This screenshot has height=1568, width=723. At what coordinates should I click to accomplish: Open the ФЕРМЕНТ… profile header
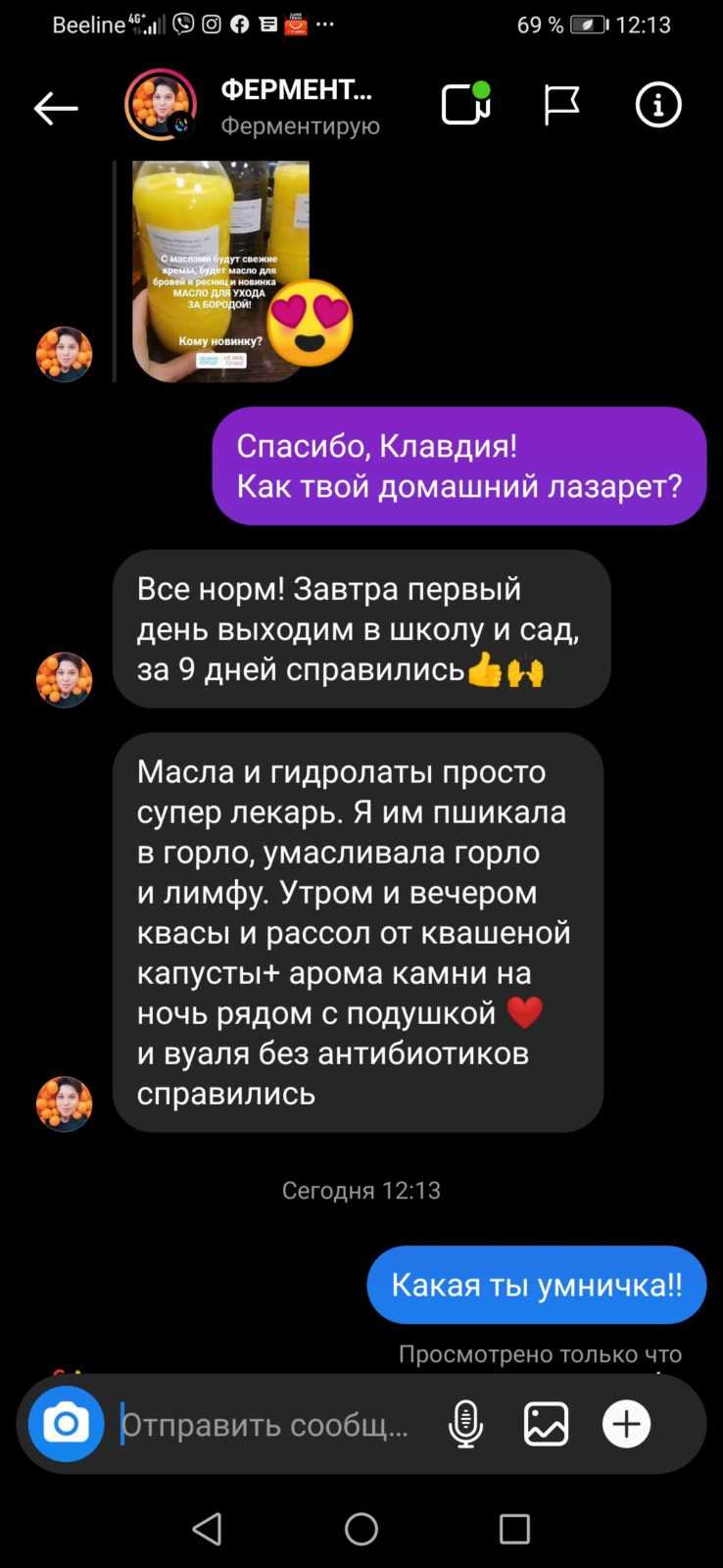(x=254, y=106)
